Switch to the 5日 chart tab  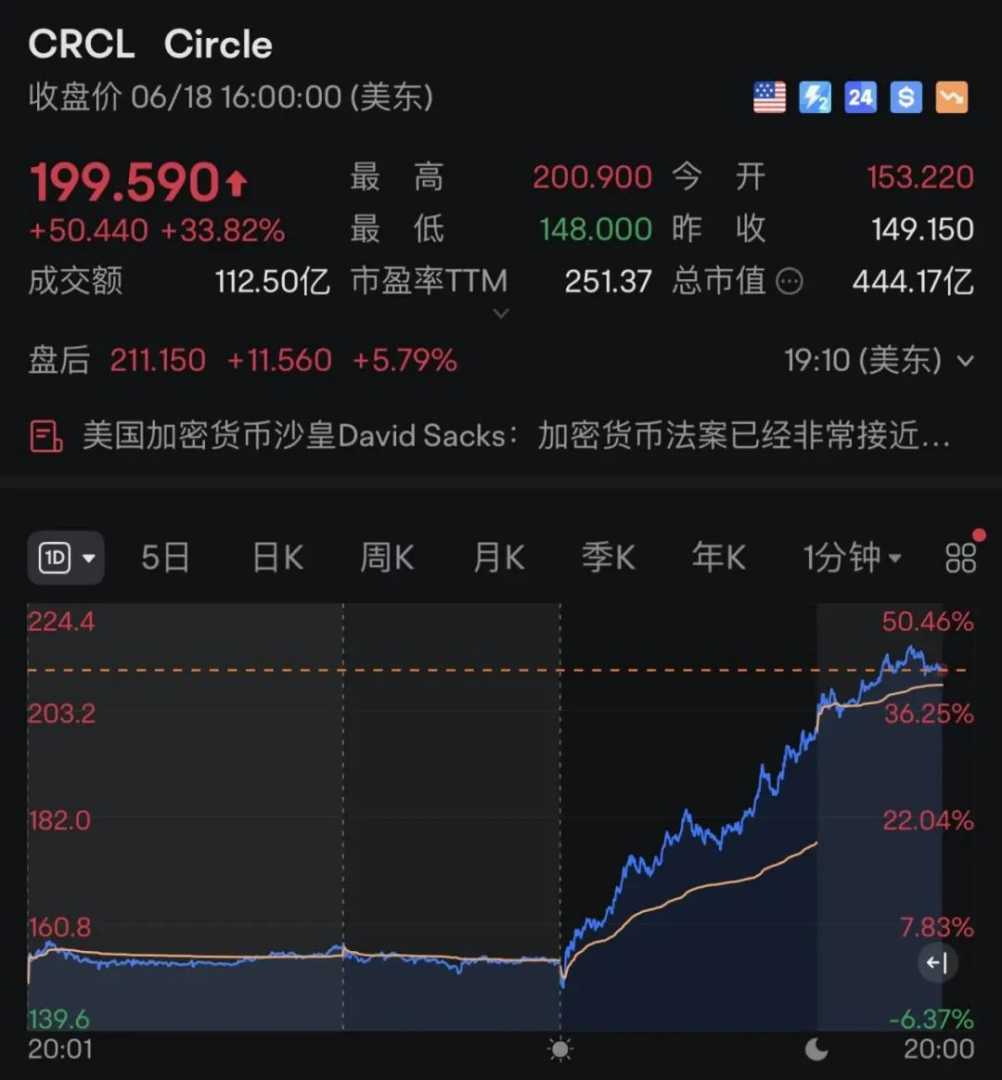(165, 558)
